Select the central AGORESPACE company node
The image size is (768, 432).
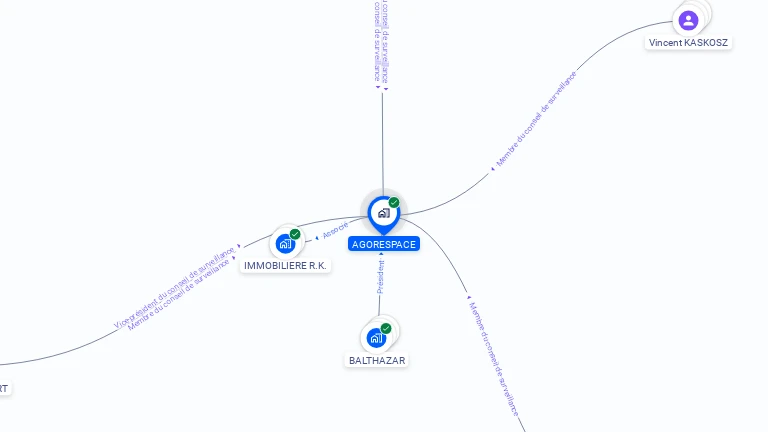point(383,213)
